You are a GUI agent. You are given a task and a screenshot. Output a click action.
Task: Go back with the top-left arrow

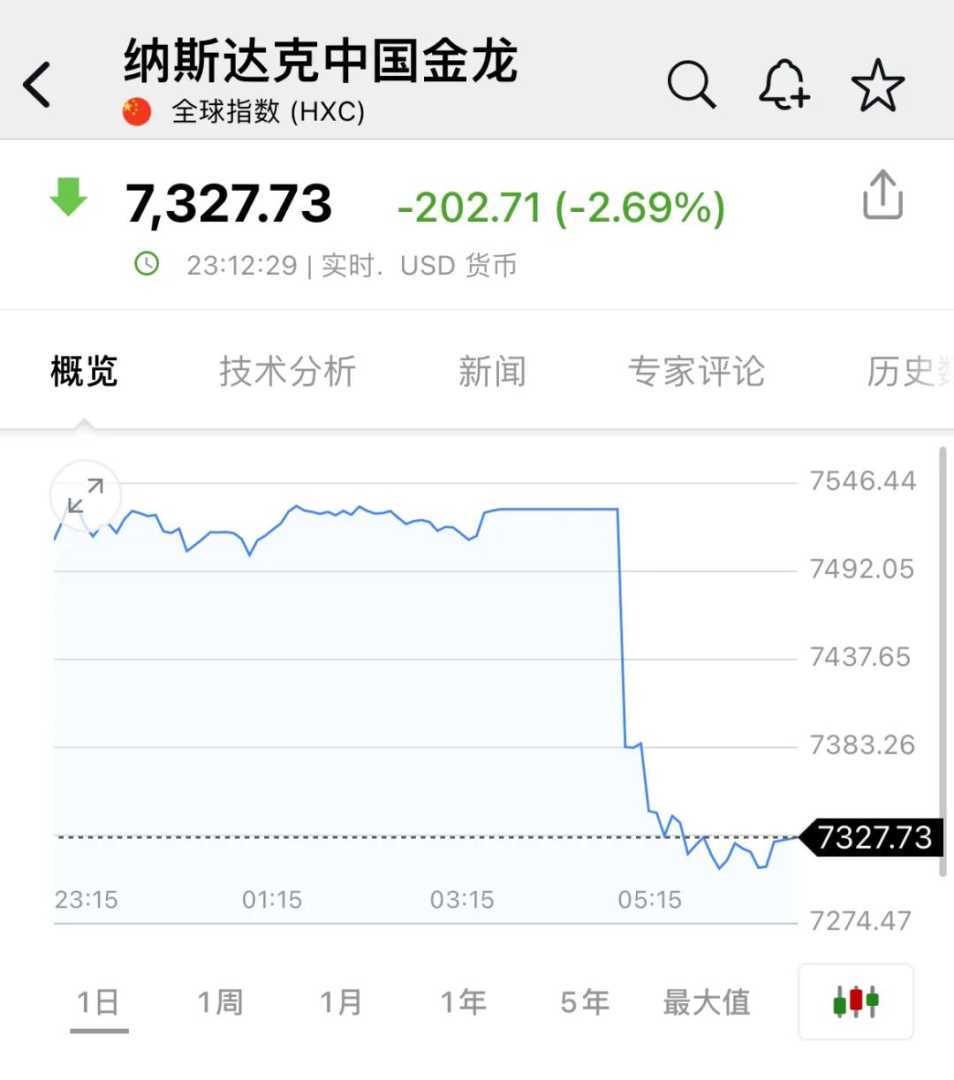[x=38, y=84]
